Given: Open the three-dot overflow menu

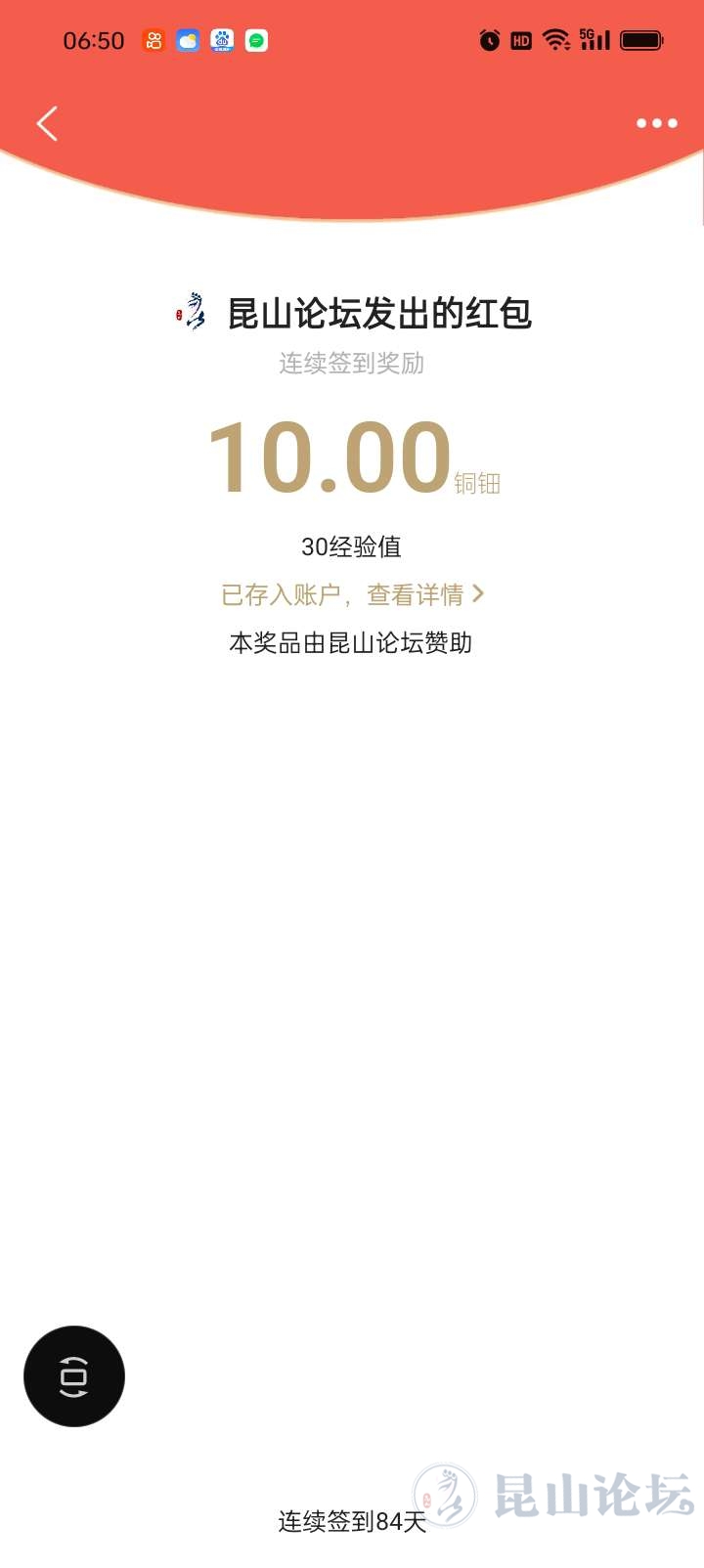Looking at the screenshot, I should pos(656,123).
